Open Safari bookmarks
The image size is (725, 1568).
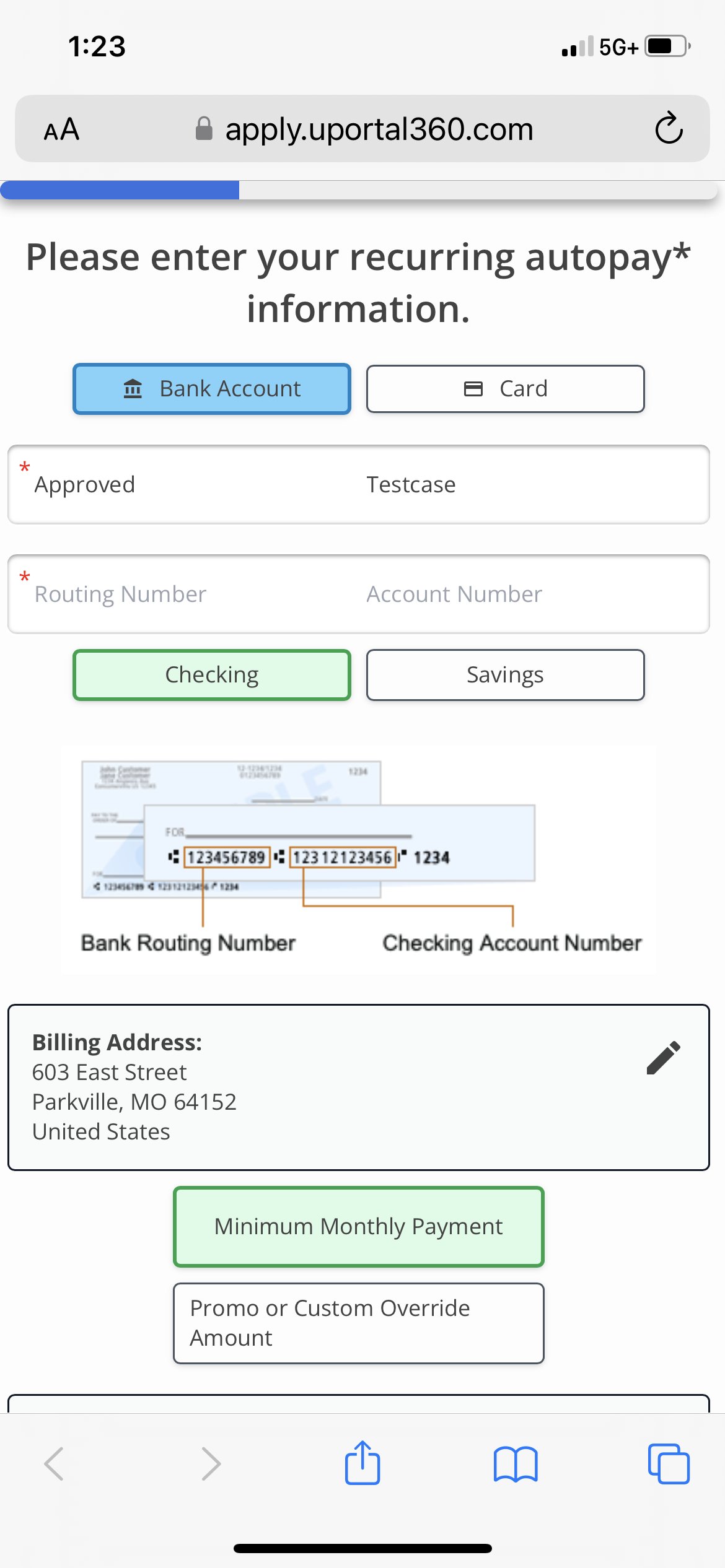pyautogui.click(x=516, y=1464)
